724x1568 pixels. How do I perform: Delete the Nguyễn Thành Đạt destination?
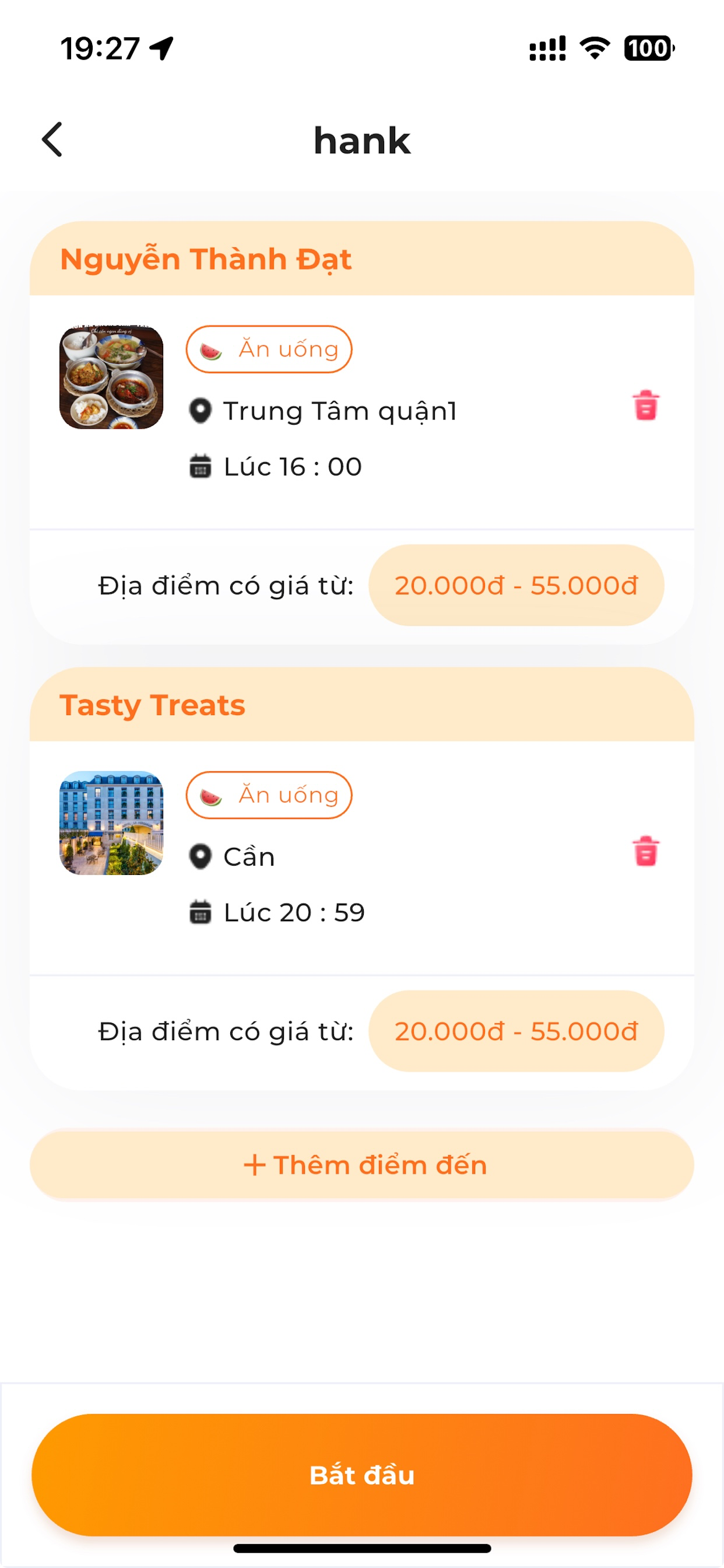click(x=645, y=405)
